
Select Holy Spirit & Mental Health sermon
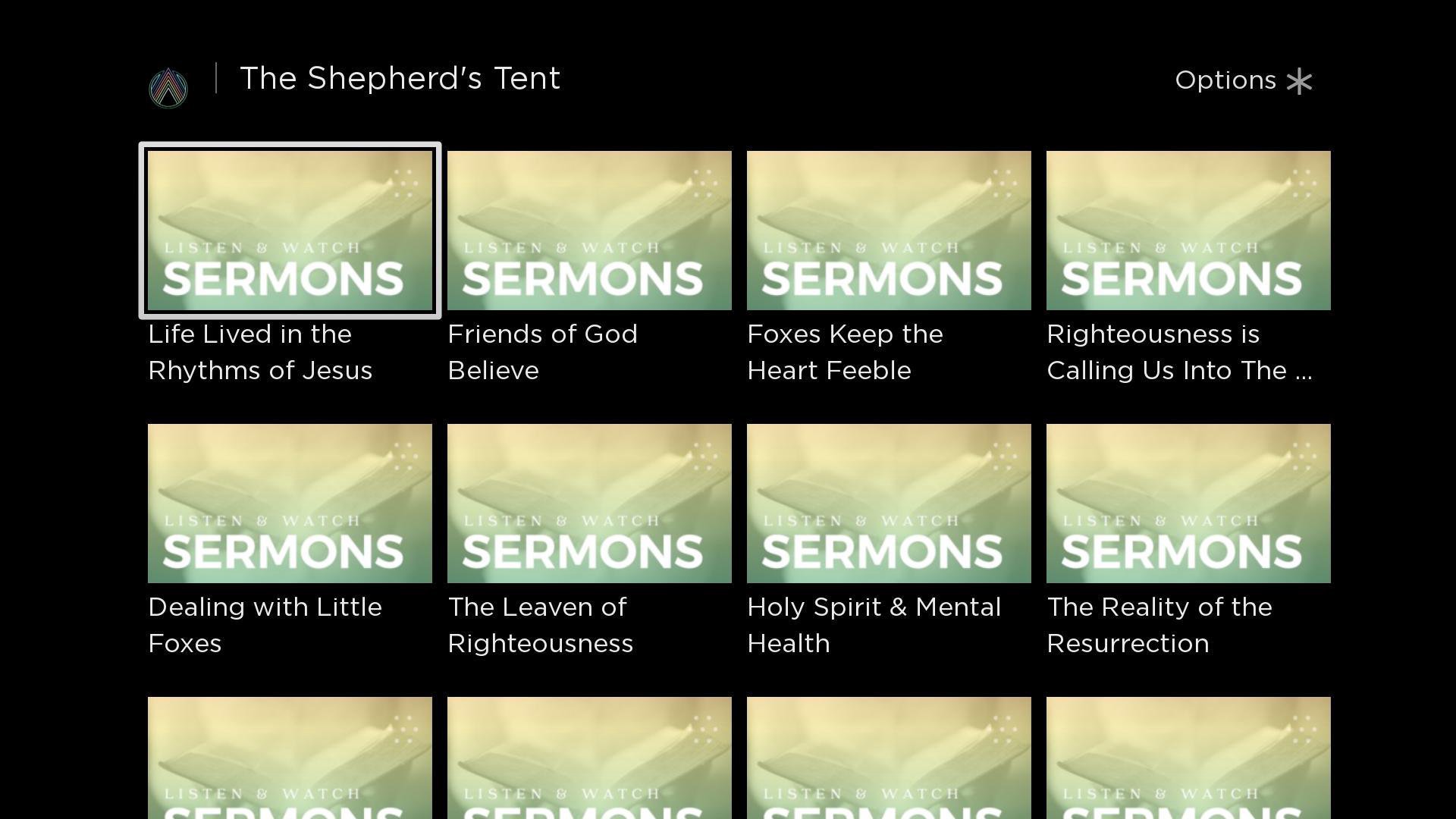889,504
